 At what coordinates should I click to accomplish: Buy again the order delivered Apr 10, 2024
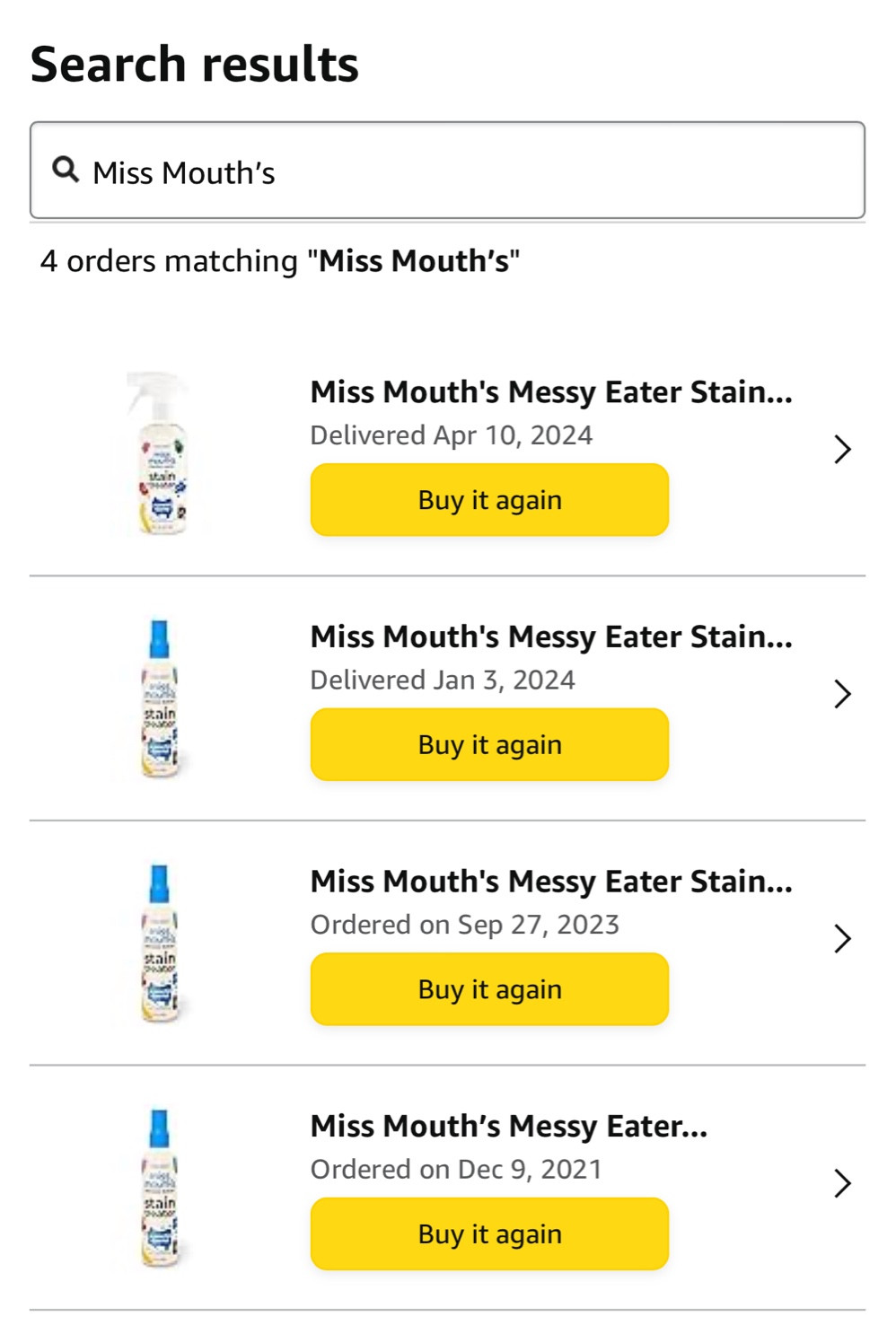click(489, 500)
